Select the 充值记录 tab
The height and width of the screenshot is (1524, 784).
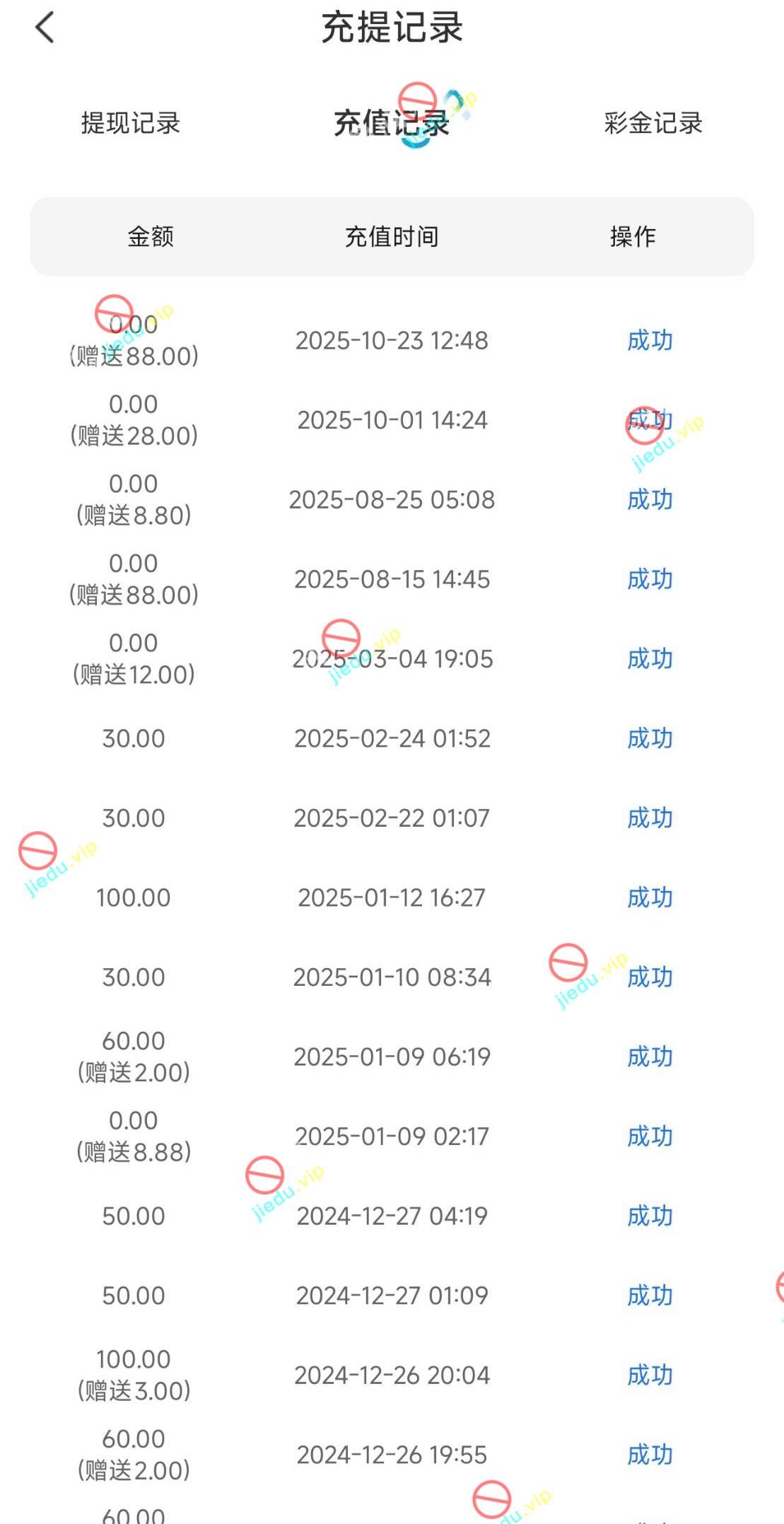391,123
